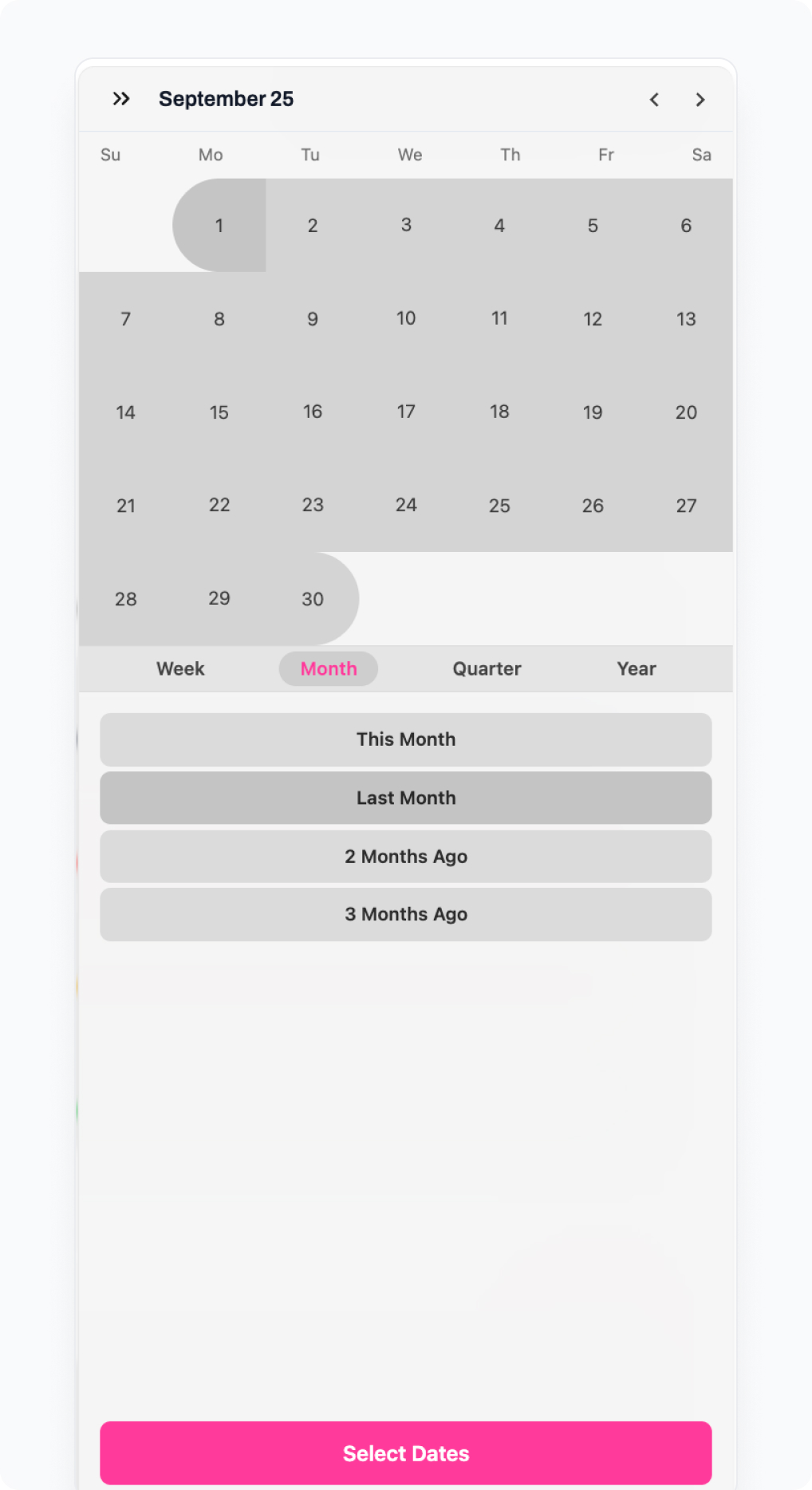Tap the double-chevron expand icon
Image resolution: width=812 pixels, height=1490 pixels.
tap(121, 99)
